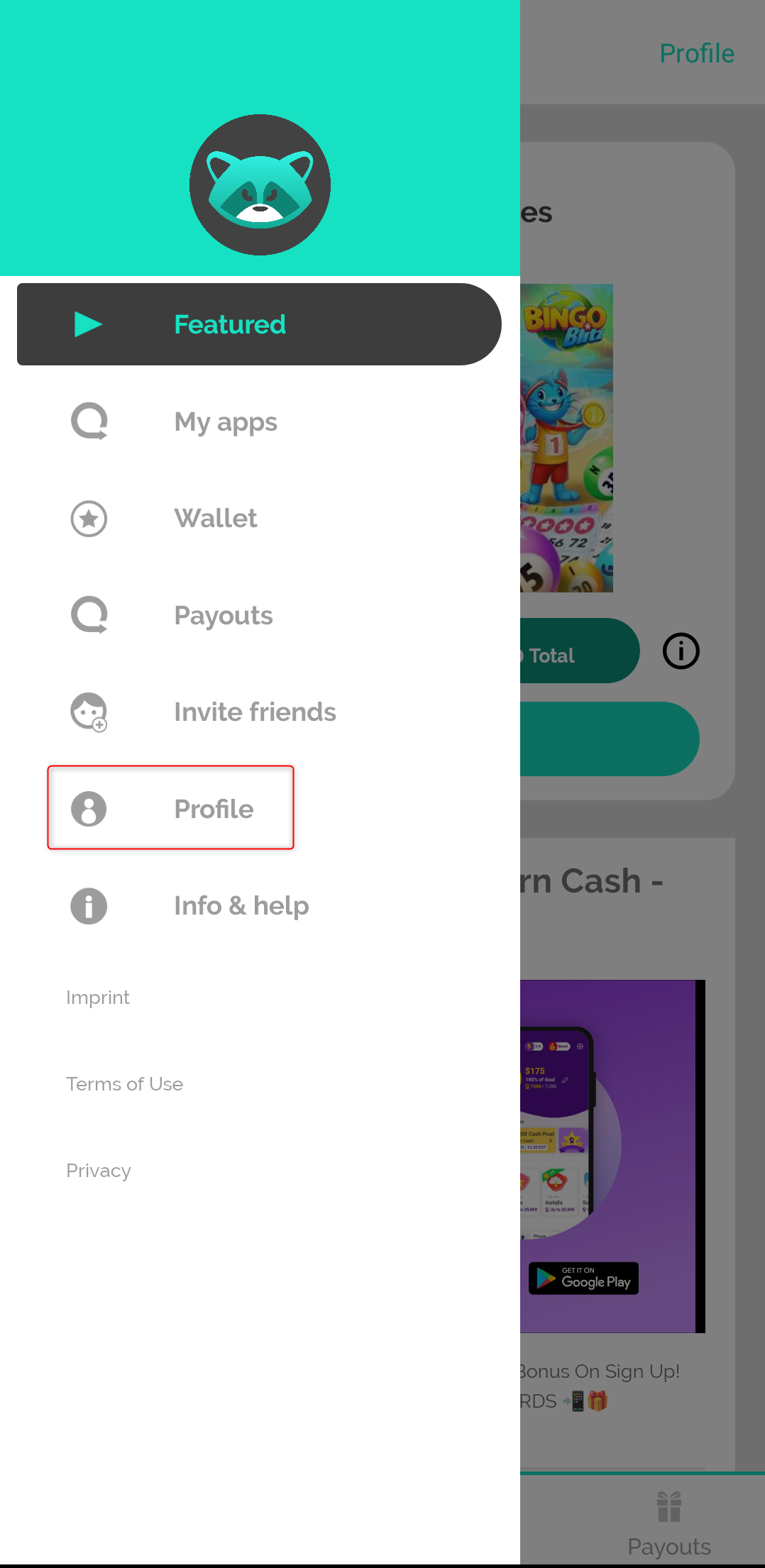
Task: Click the Google Play badge
Action: (x=583, y=1279)
